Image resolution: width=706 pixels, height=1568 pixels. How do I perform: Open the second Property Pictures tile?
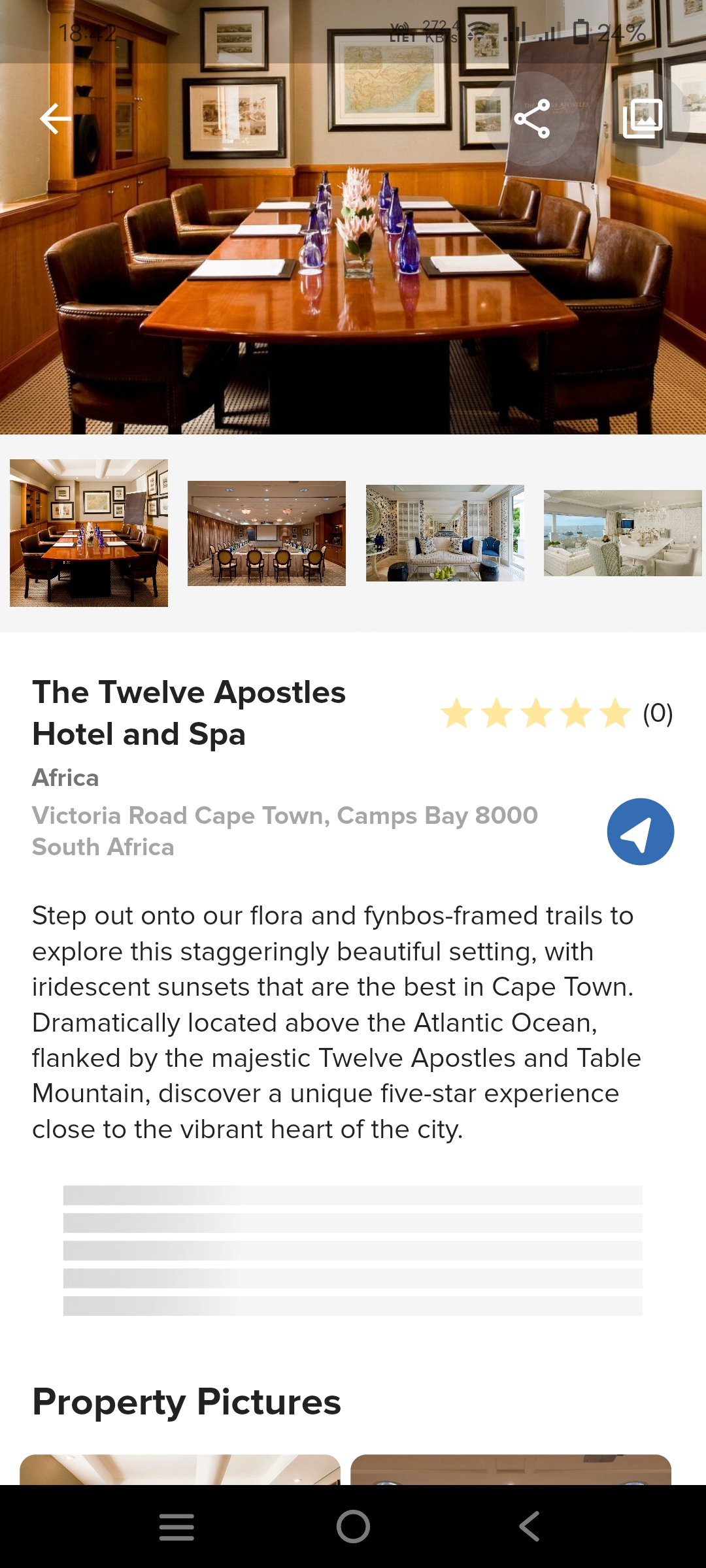[511, 1469]
